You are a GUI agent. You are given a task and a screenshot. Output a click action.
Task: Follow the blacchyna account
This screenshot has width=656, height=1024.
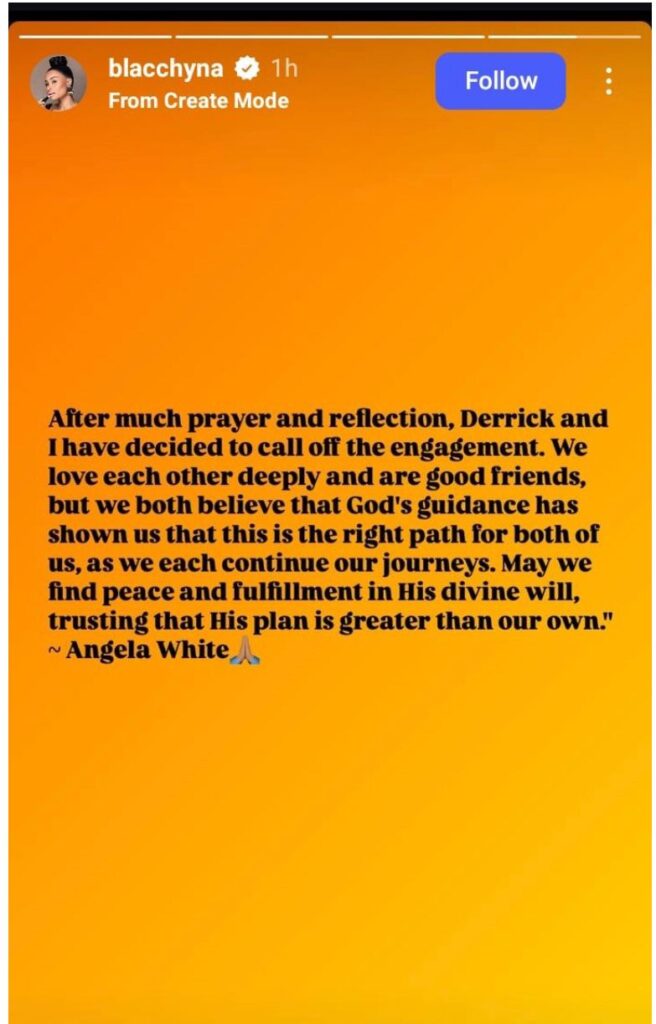500,81
